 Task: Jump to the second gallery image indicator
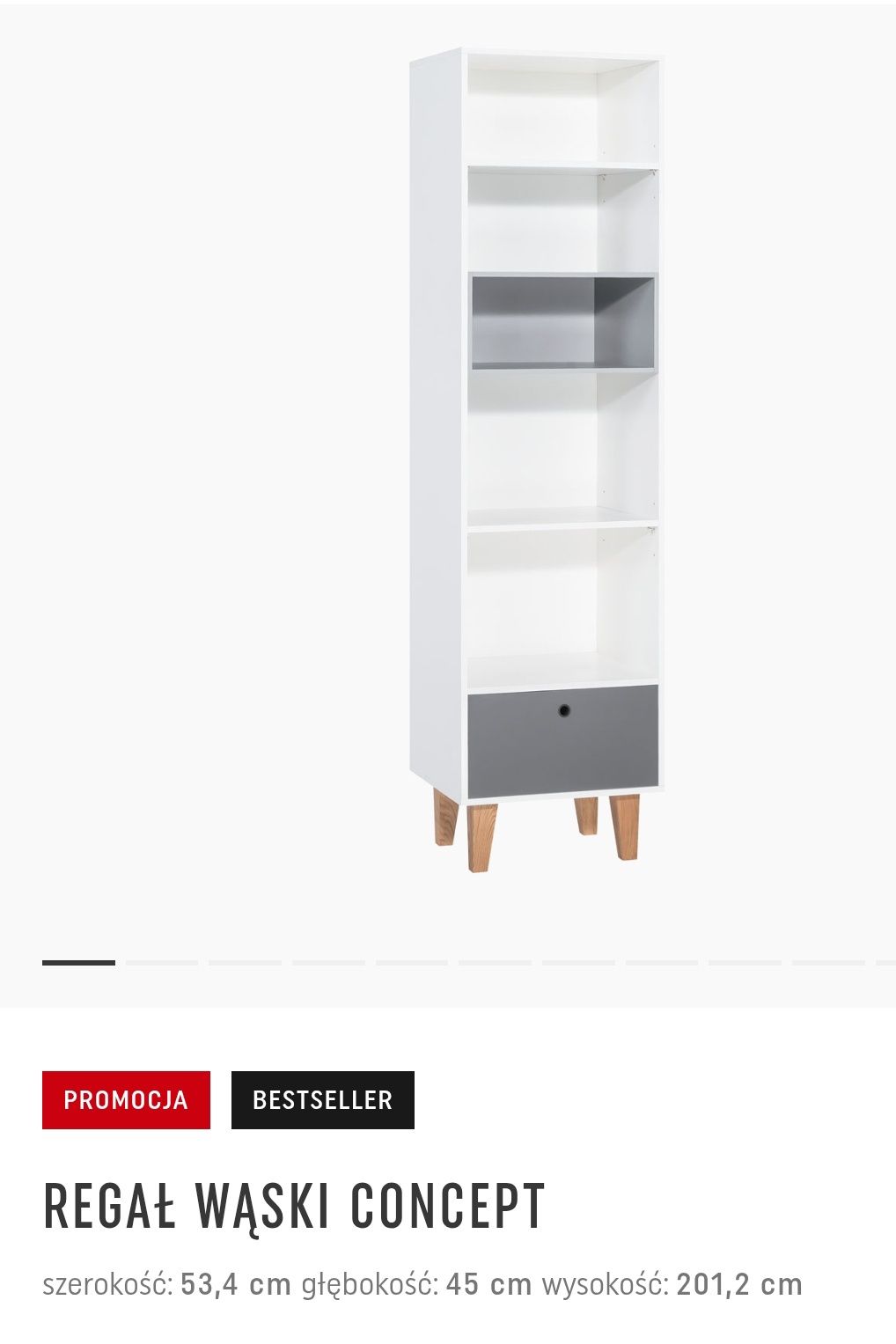(x=162, y=963)
